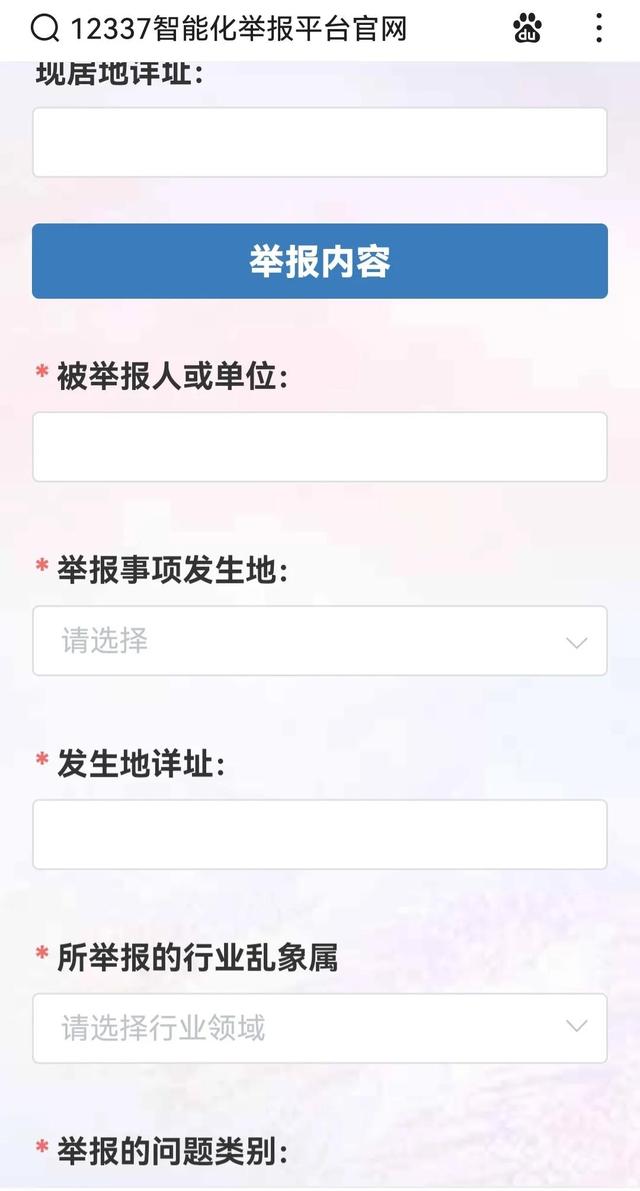Tap the 举报内容 blue button
The width and height of the screenshot is (640, 1191).
pos(320,261)
